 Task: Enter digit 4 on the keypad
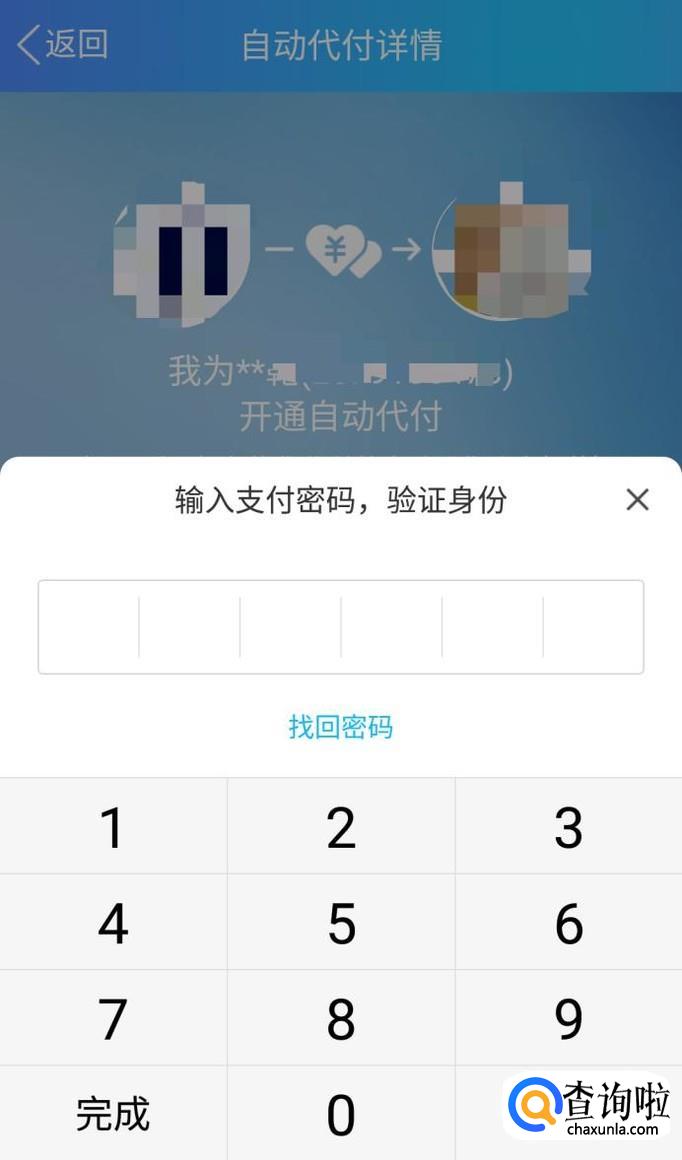(113, 923)
